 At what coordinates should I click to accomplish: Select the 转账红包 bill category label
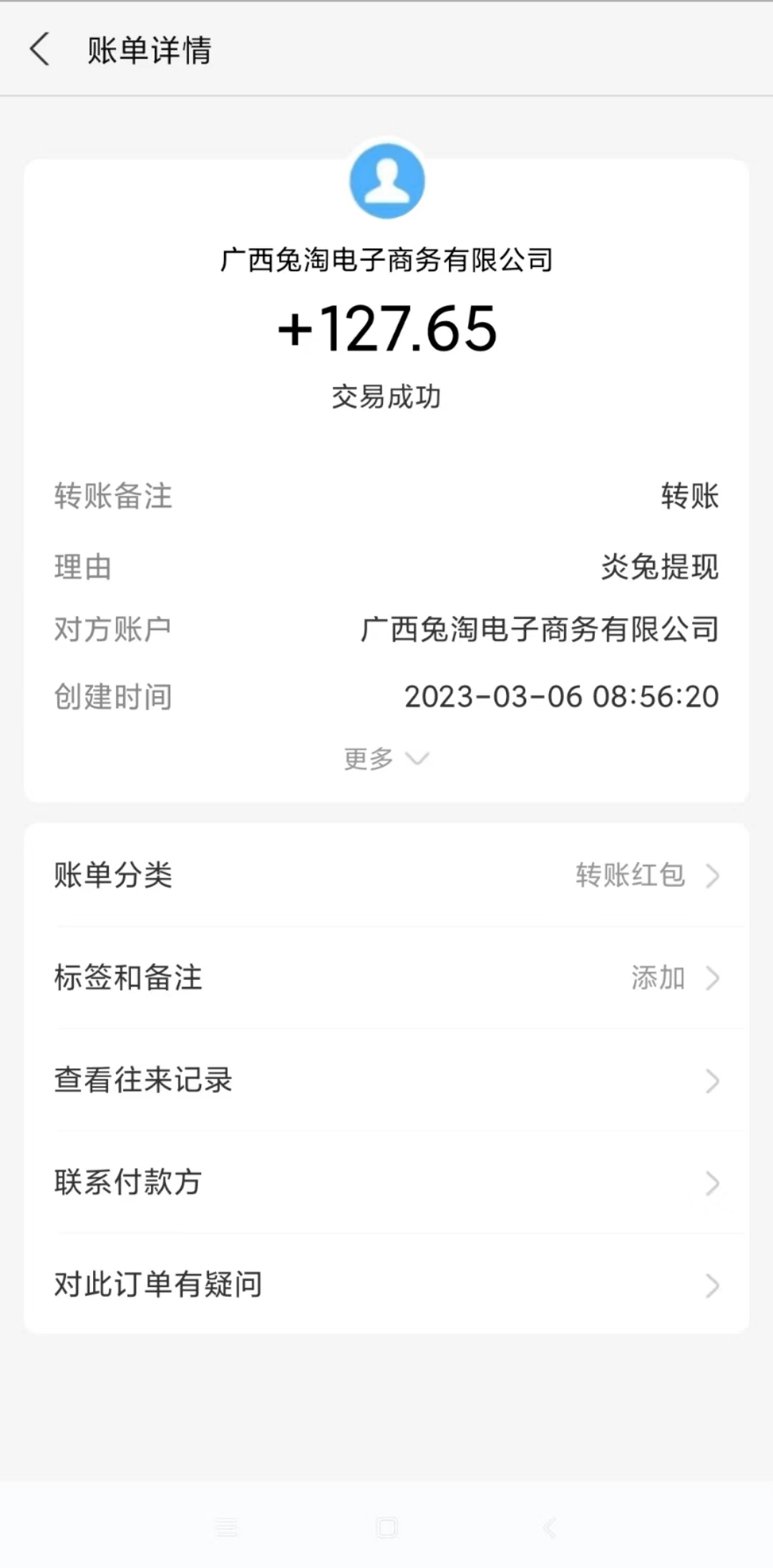click(x=630, y=876)
